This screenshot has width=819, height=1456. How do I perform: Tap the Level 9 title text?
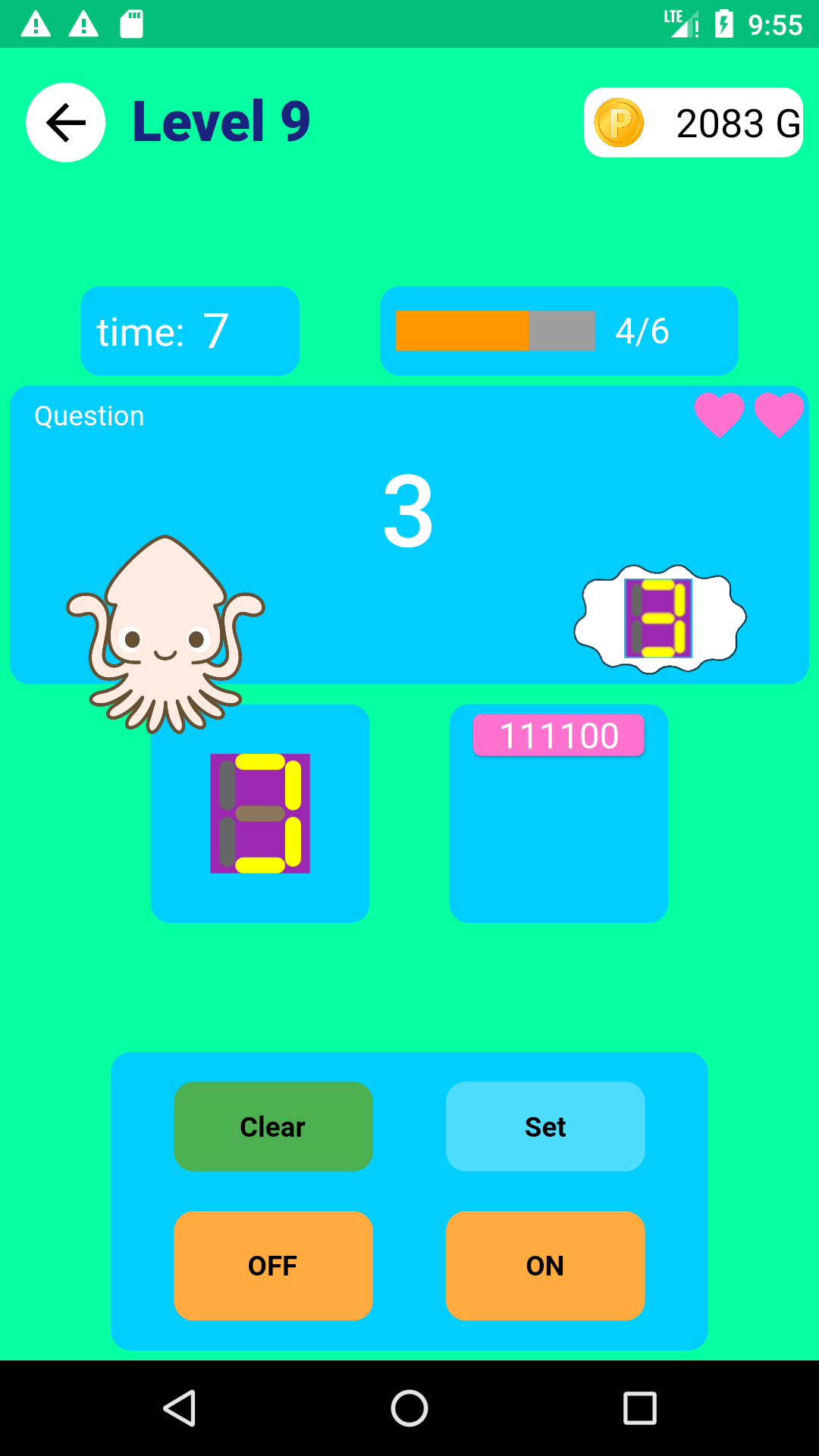[221, 121]
